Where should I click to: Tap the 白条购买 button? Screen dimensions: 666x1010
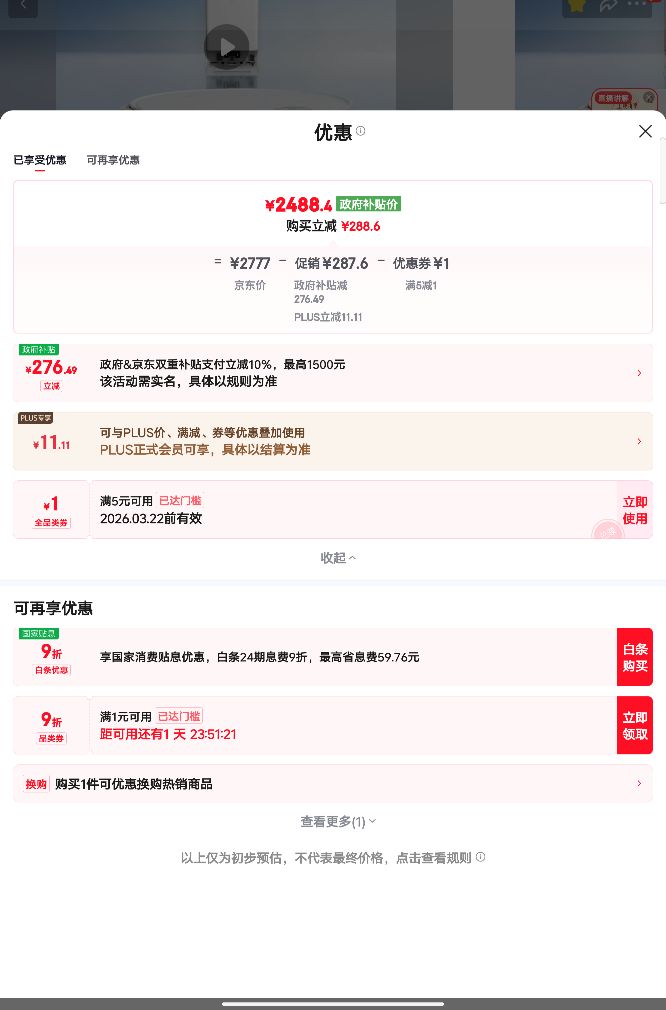coord(634,657)
